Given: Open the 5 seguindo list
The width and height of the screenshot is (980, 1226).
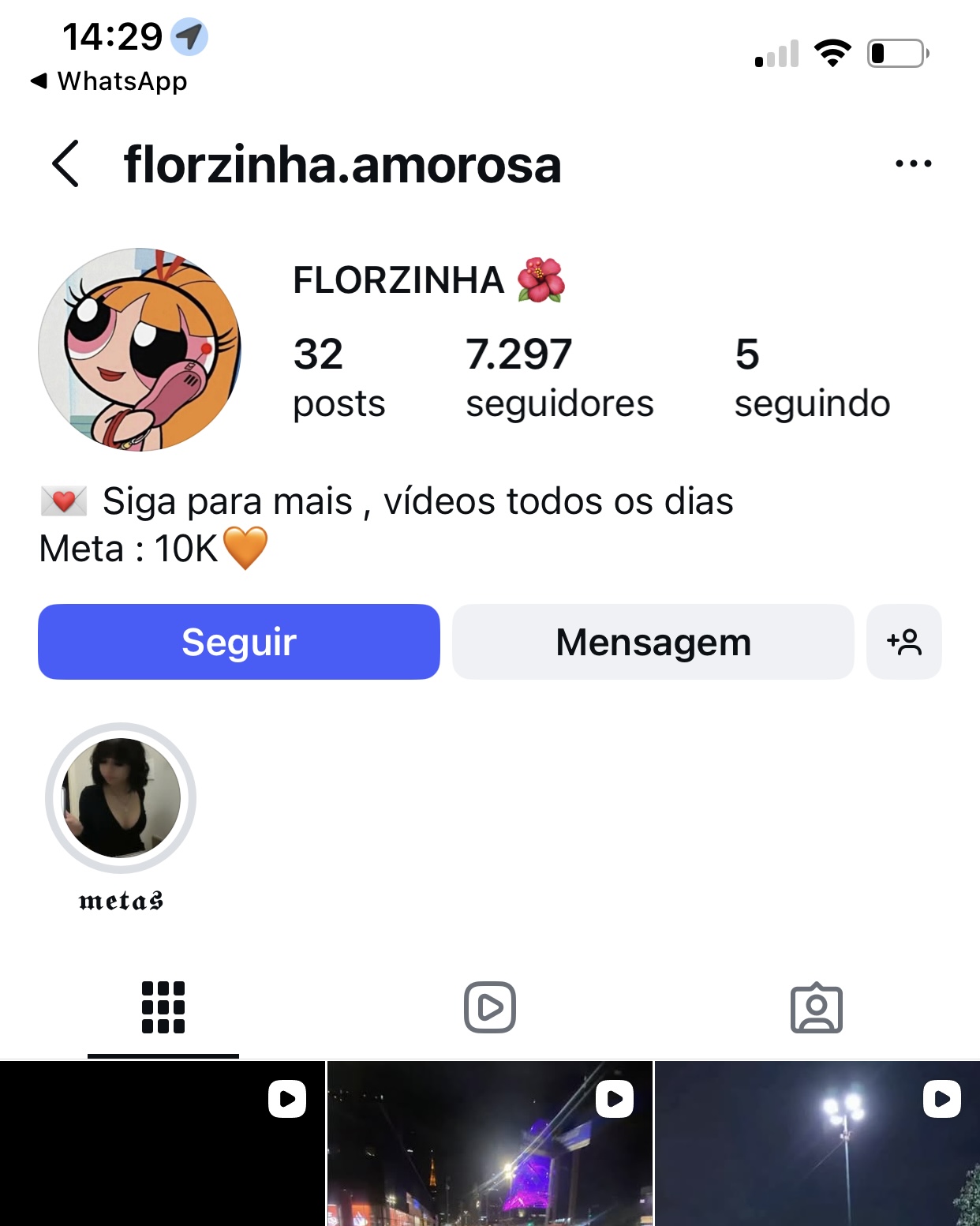Looking at the screenshot, I should 811,377.
